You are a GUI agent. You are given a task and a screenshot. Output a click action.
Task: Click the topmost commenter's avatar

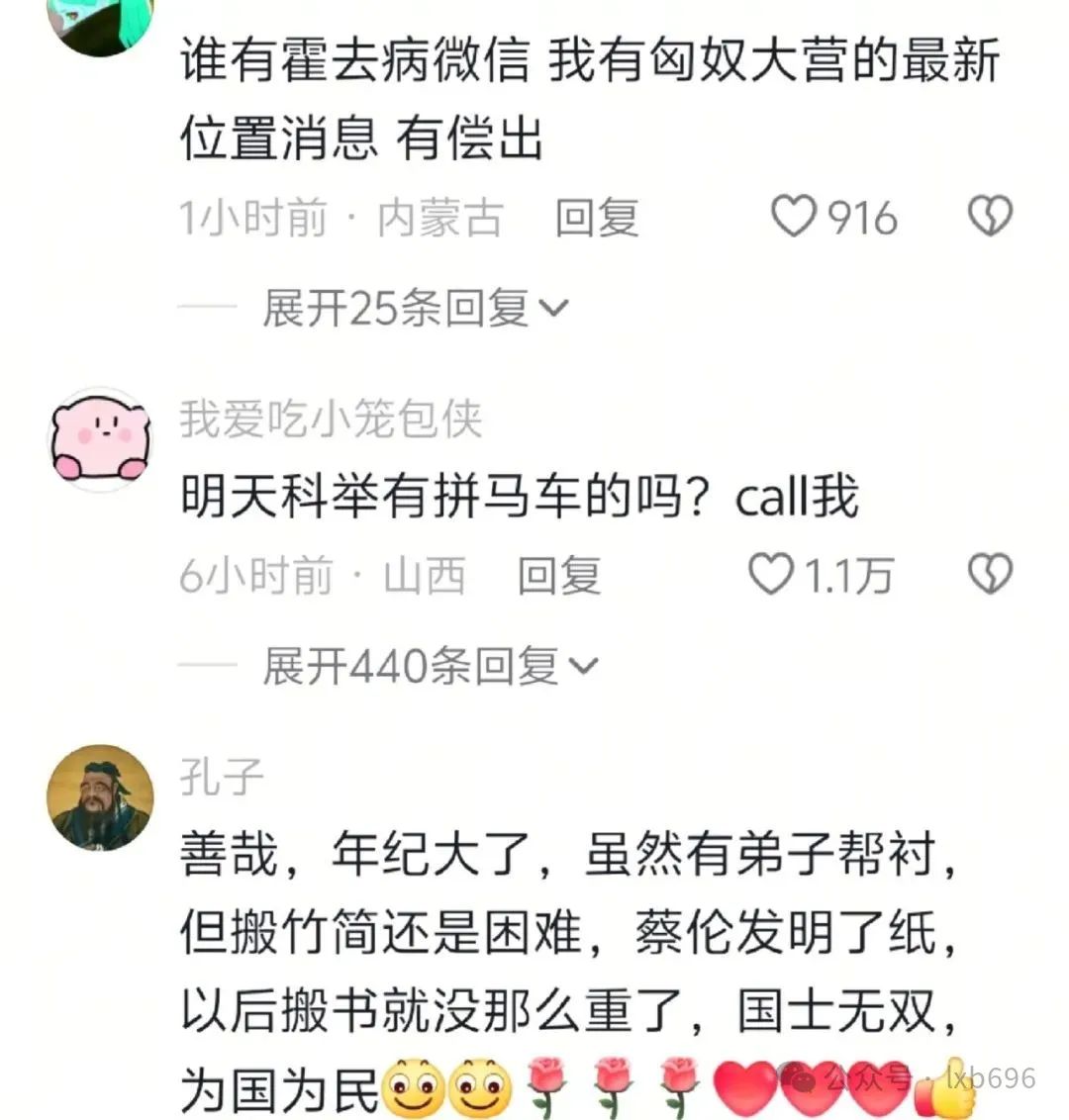(x=99, y=25)
